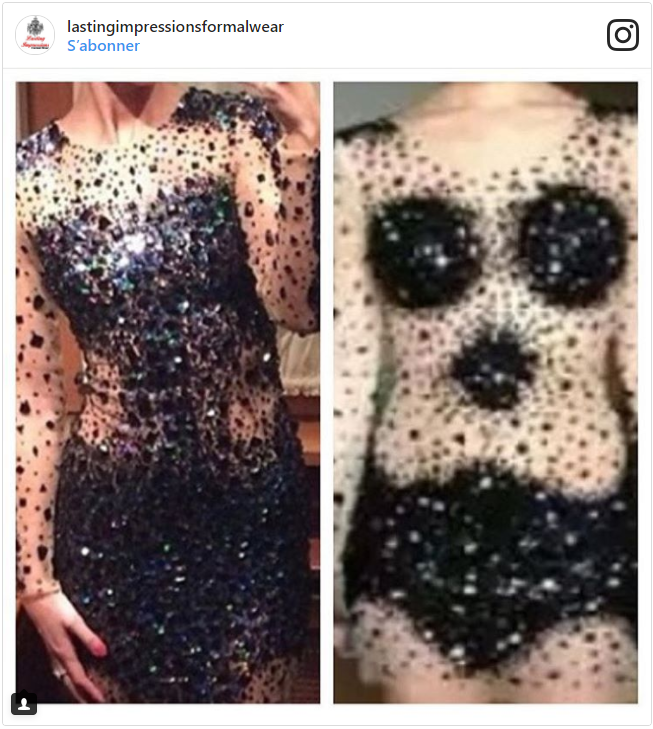
Task: Show tagged people on the photo
Action: pos(24,704)
